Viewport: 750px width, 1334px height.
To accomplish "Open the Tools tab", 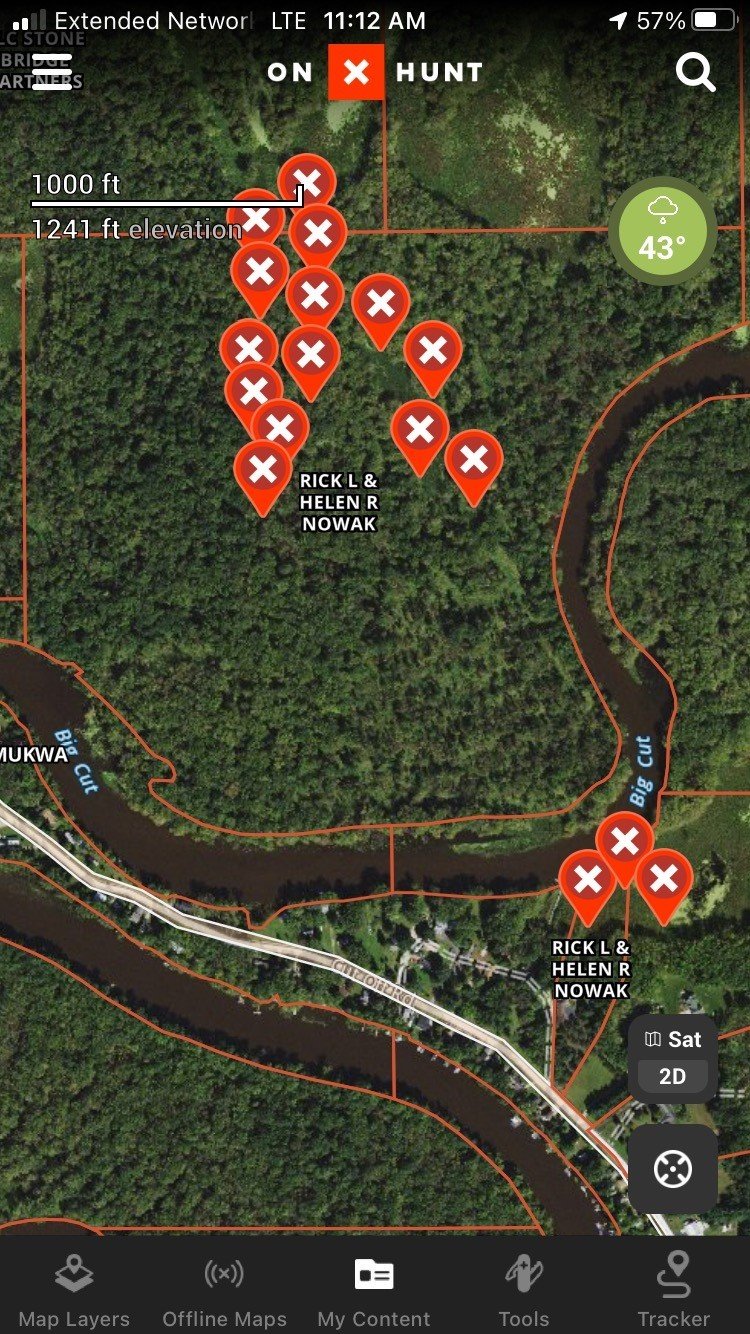I will coord(524,1291).
